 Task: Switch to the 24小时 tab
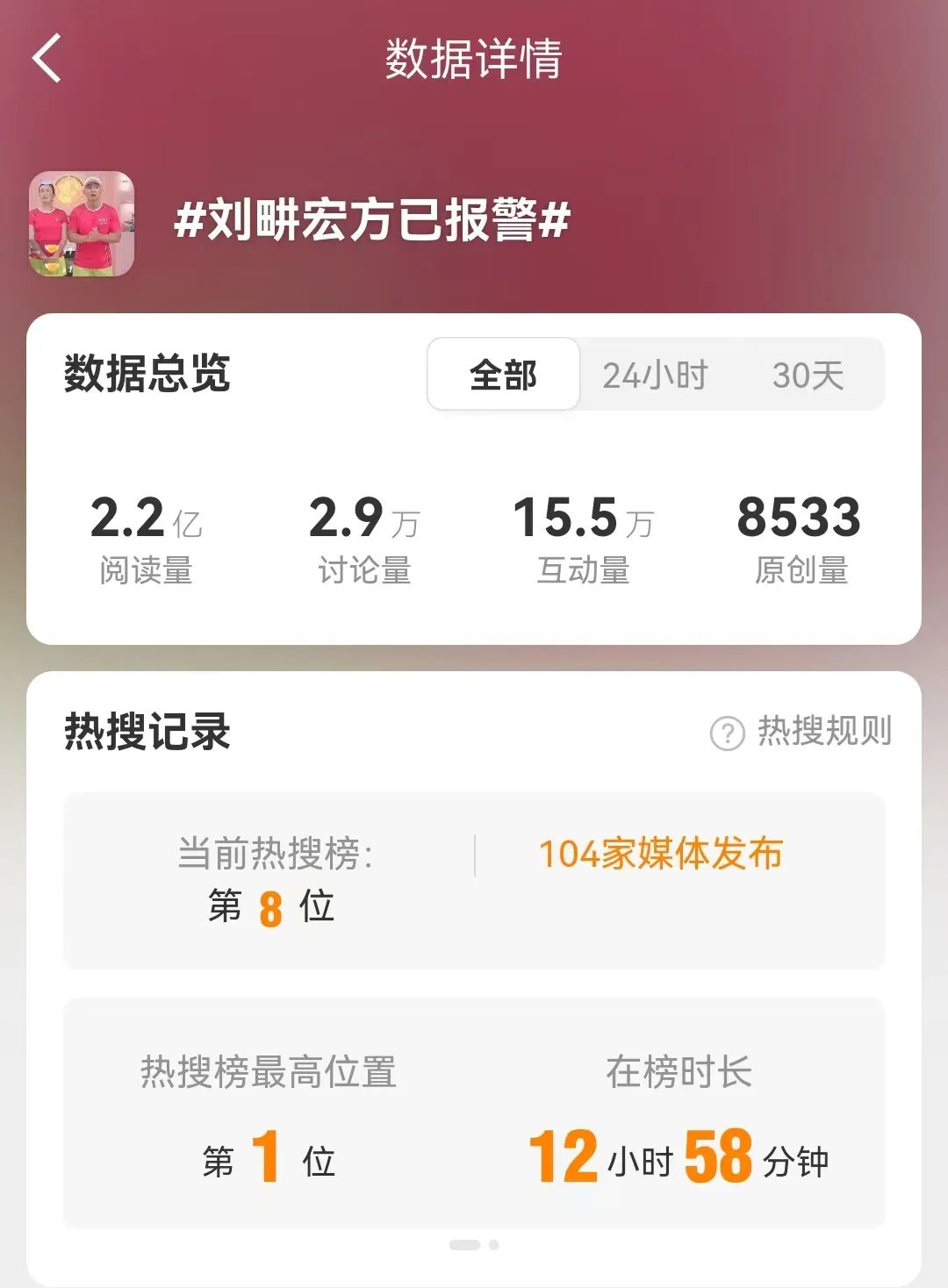coord(655,375)
